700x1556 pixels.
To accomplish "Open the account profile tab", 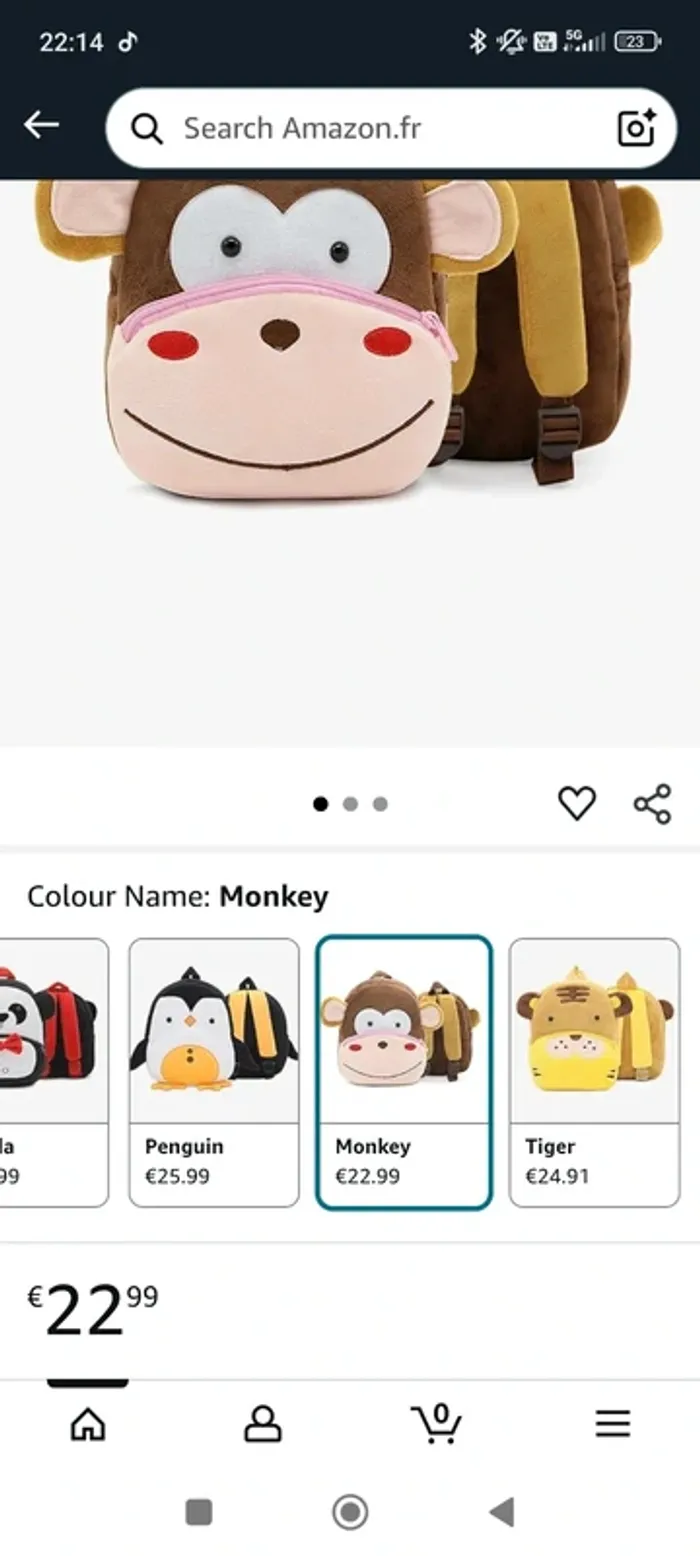I will (x=262, y=1423).
